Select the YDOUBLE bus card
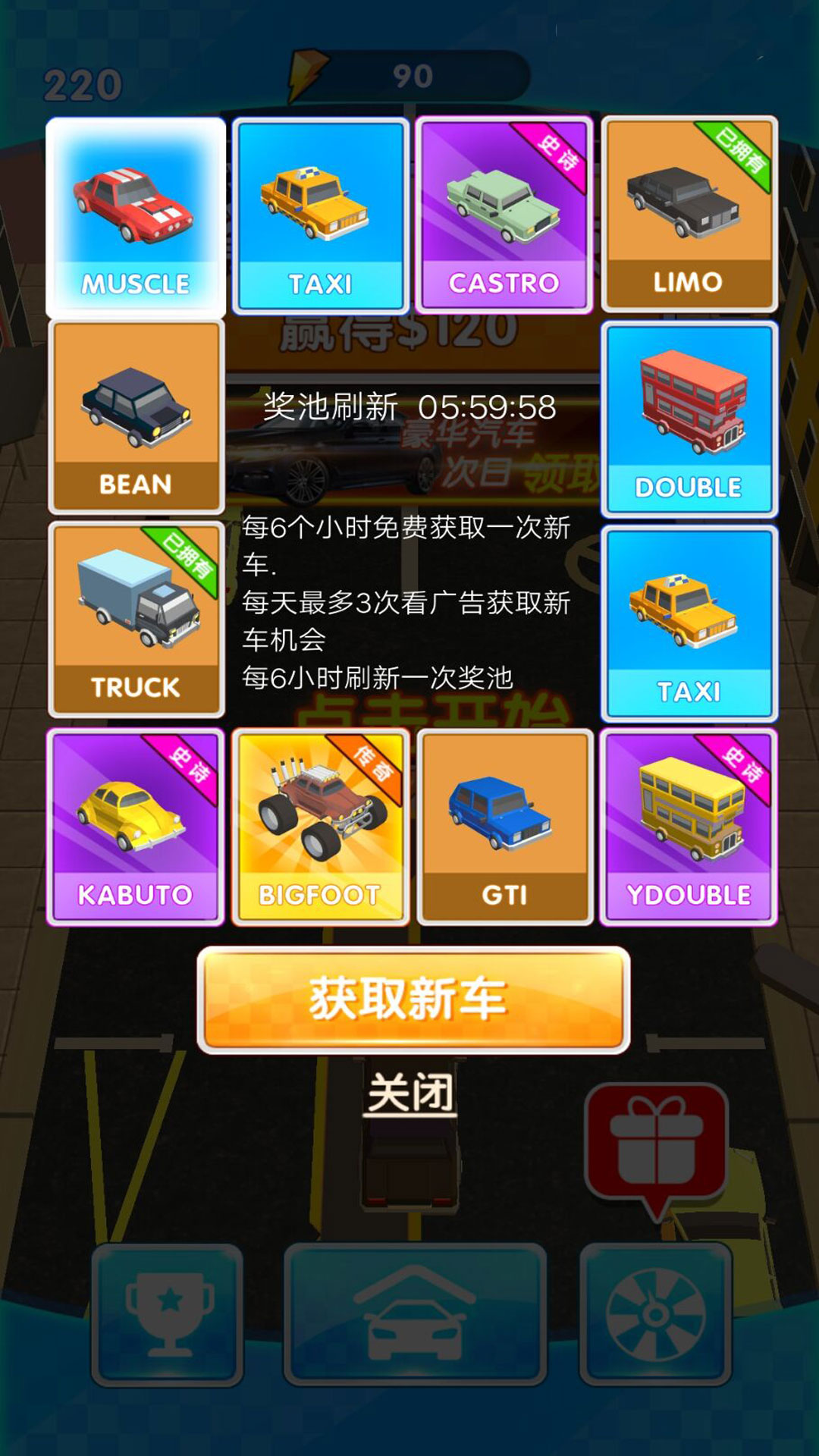 click(x=689, y=827)
